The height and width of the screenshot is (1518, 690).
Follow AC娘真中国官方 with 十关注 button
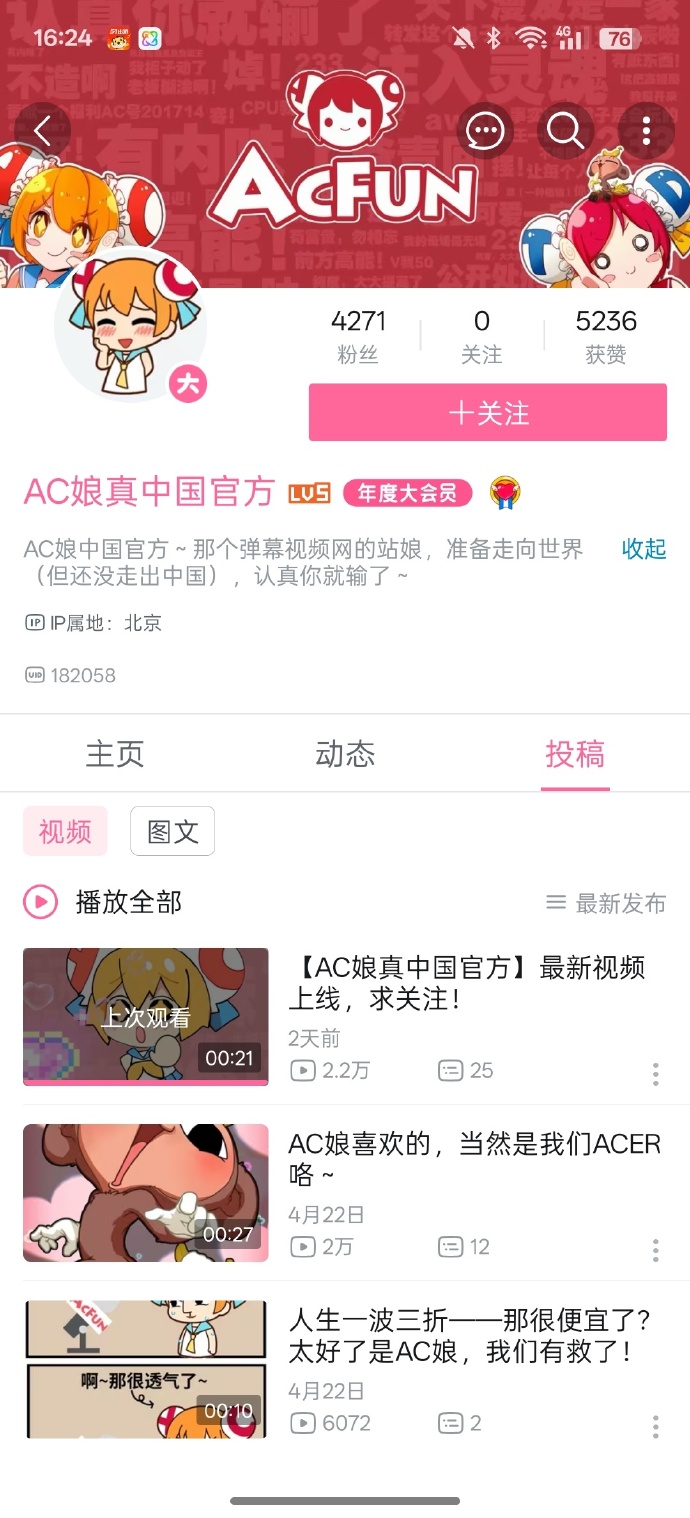pyautogui.click(x=488, y=413)
